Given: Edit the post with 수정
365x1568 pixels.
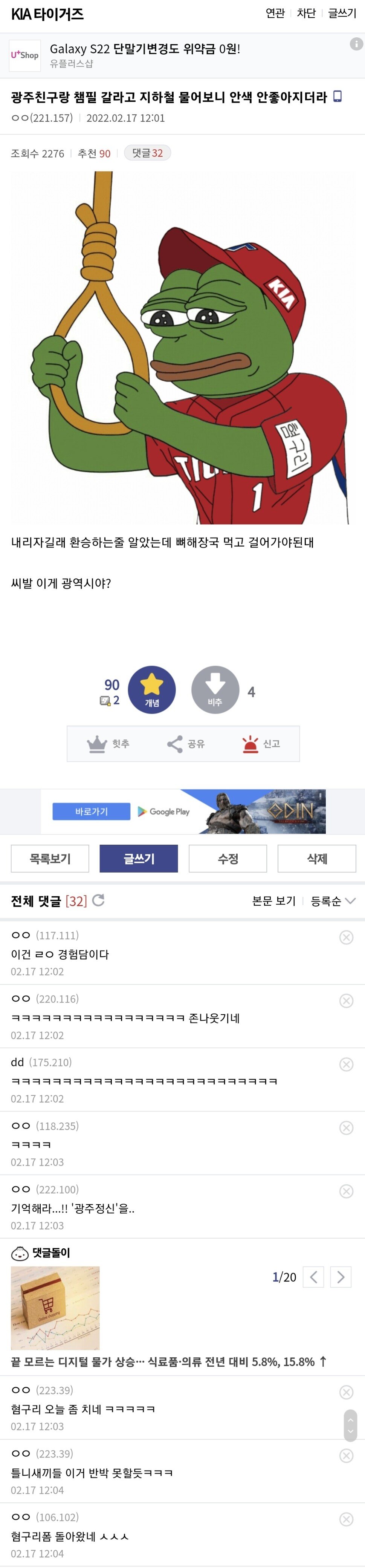Looking at the screenshot, I should coord(228,858).
